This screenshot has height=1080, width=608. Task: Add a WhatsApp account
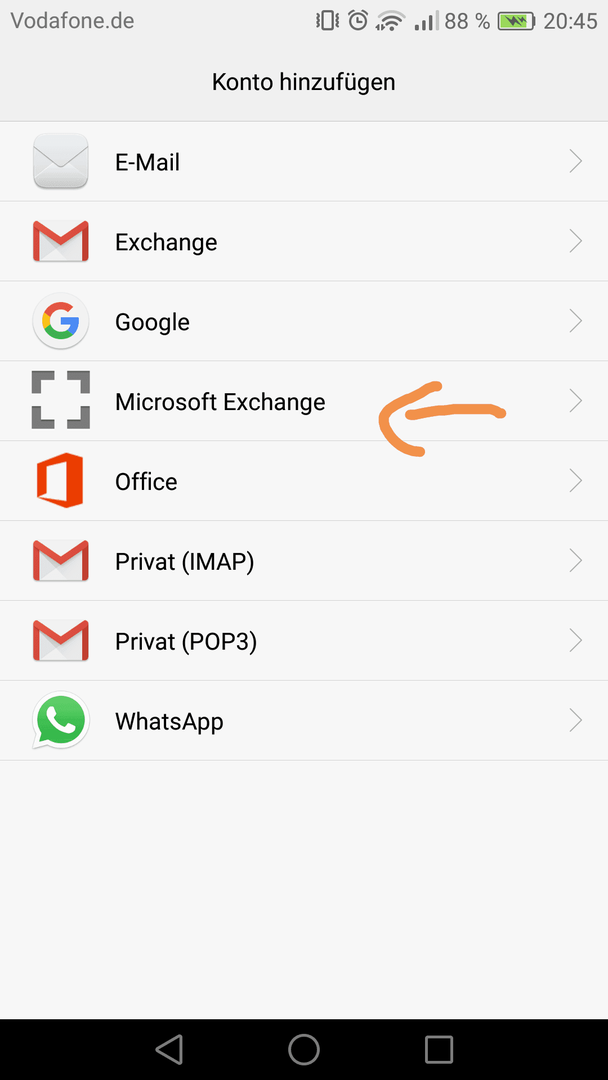304,720
